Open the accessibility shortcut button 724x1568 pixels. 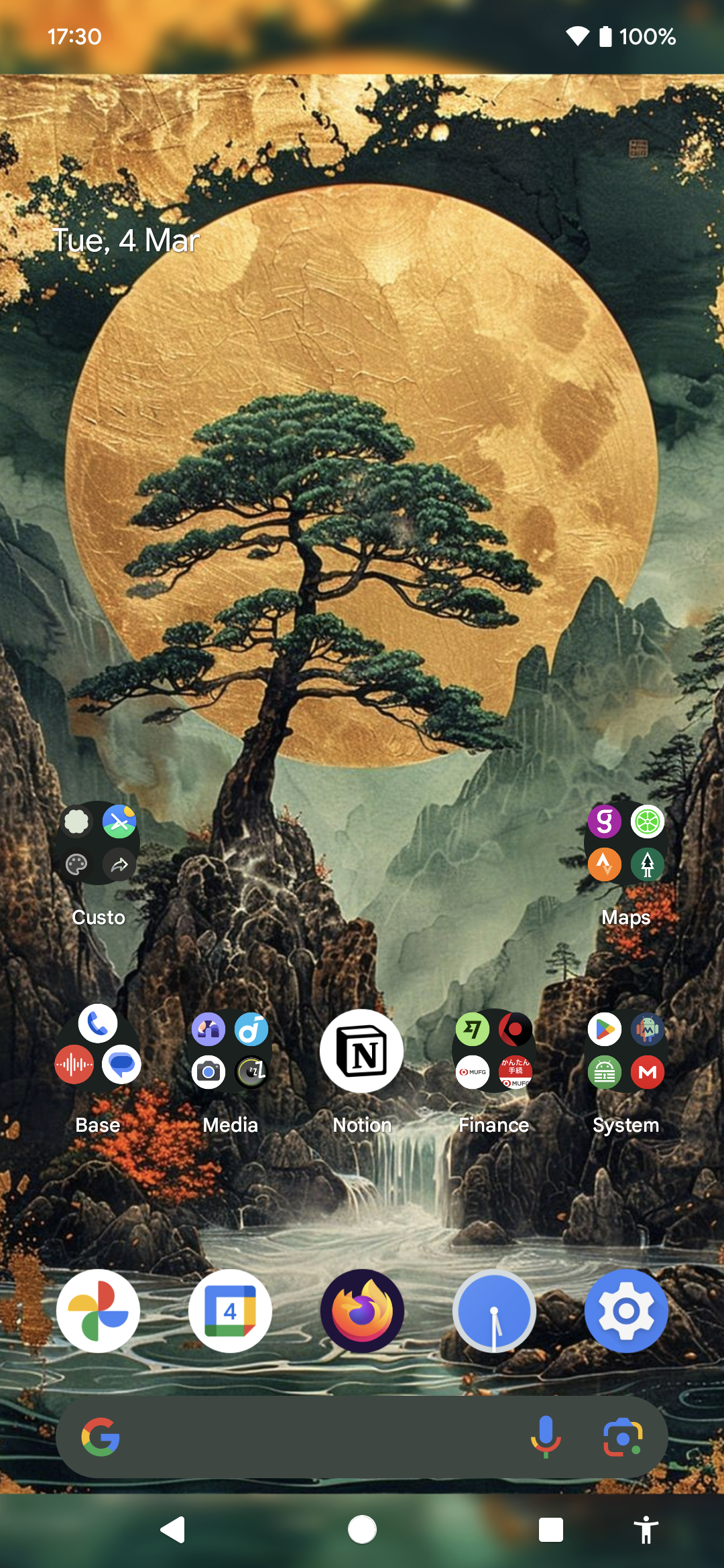[x=646, y=1530]
